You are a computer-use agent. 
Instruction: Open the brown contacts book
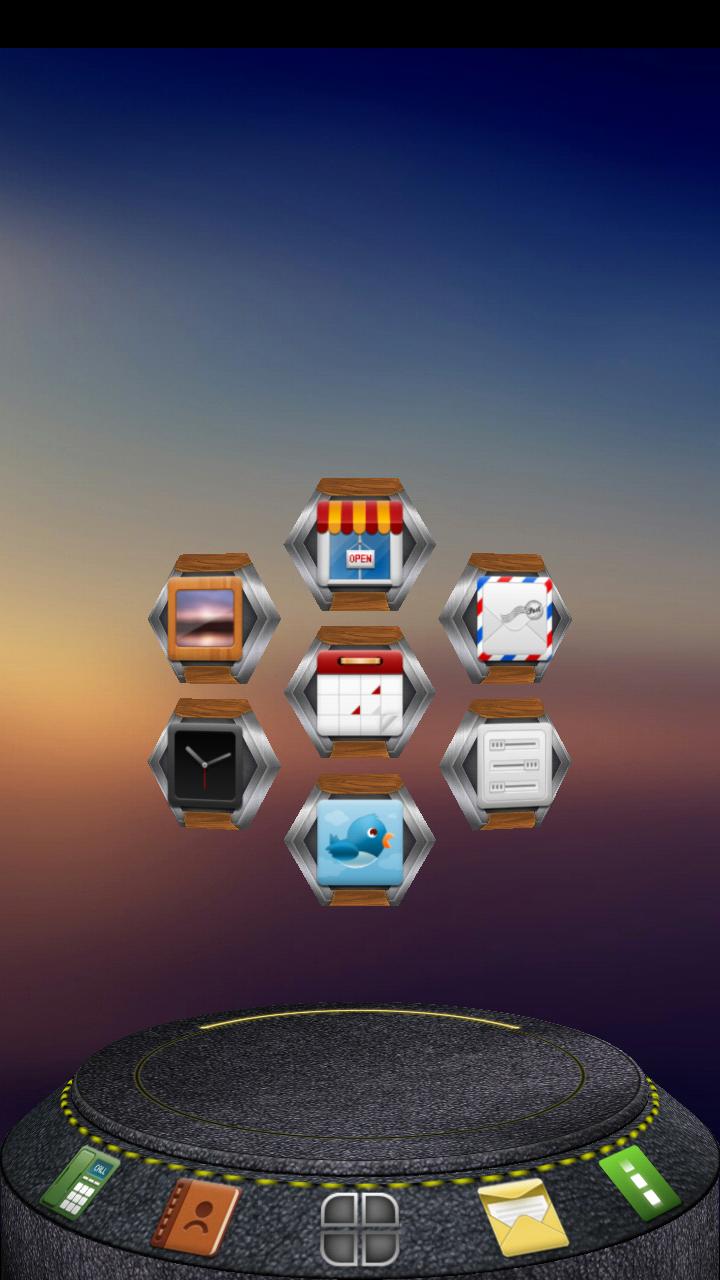pos(196,1215)
